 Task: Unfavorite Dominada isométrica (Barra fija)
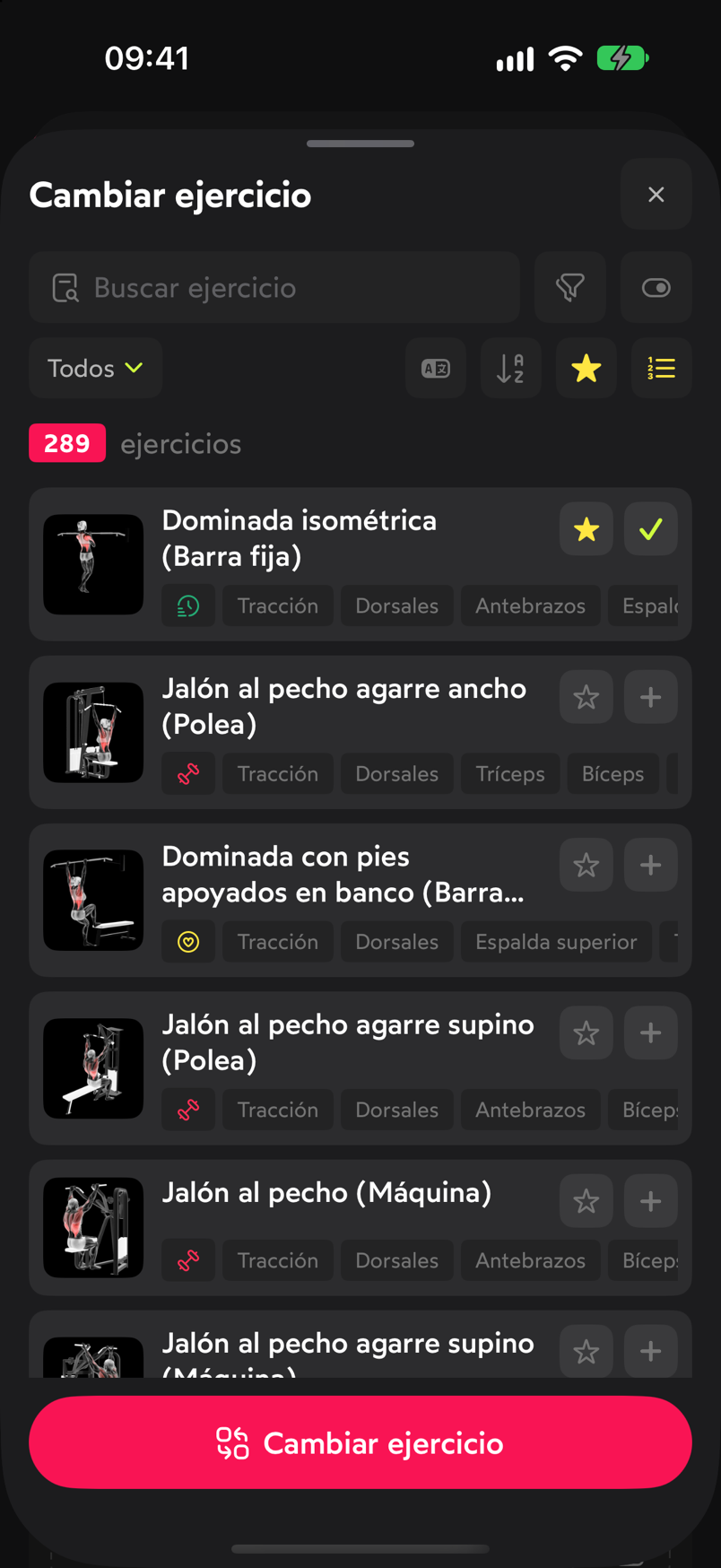pos(586,529)
